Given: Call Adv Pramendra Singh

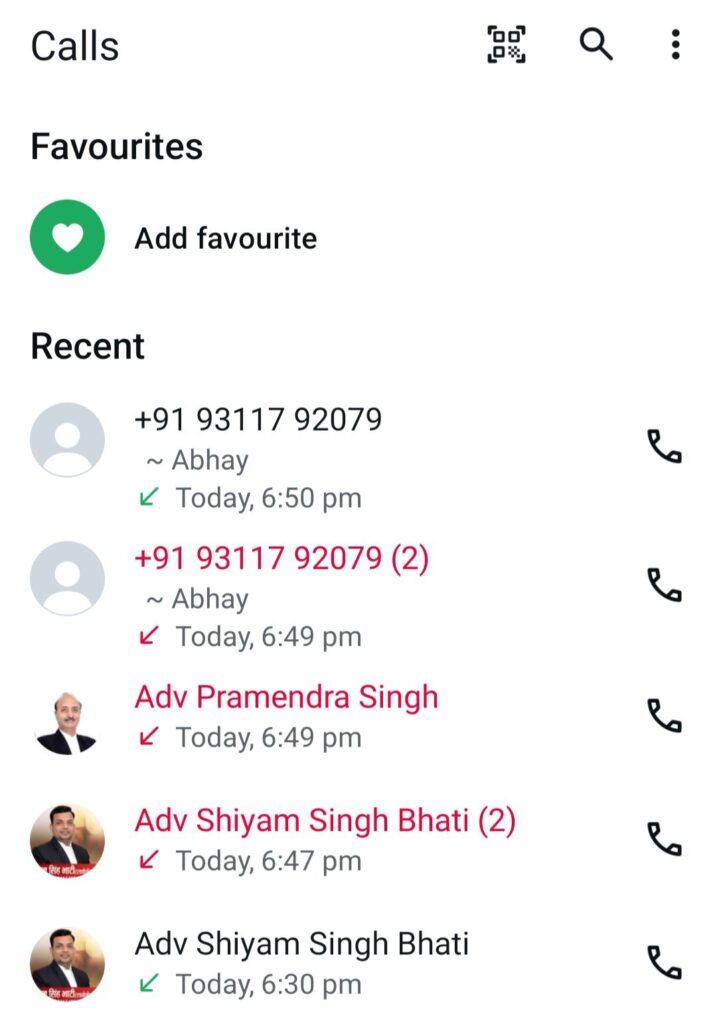Looking at the screenshot, I should 664,715.
